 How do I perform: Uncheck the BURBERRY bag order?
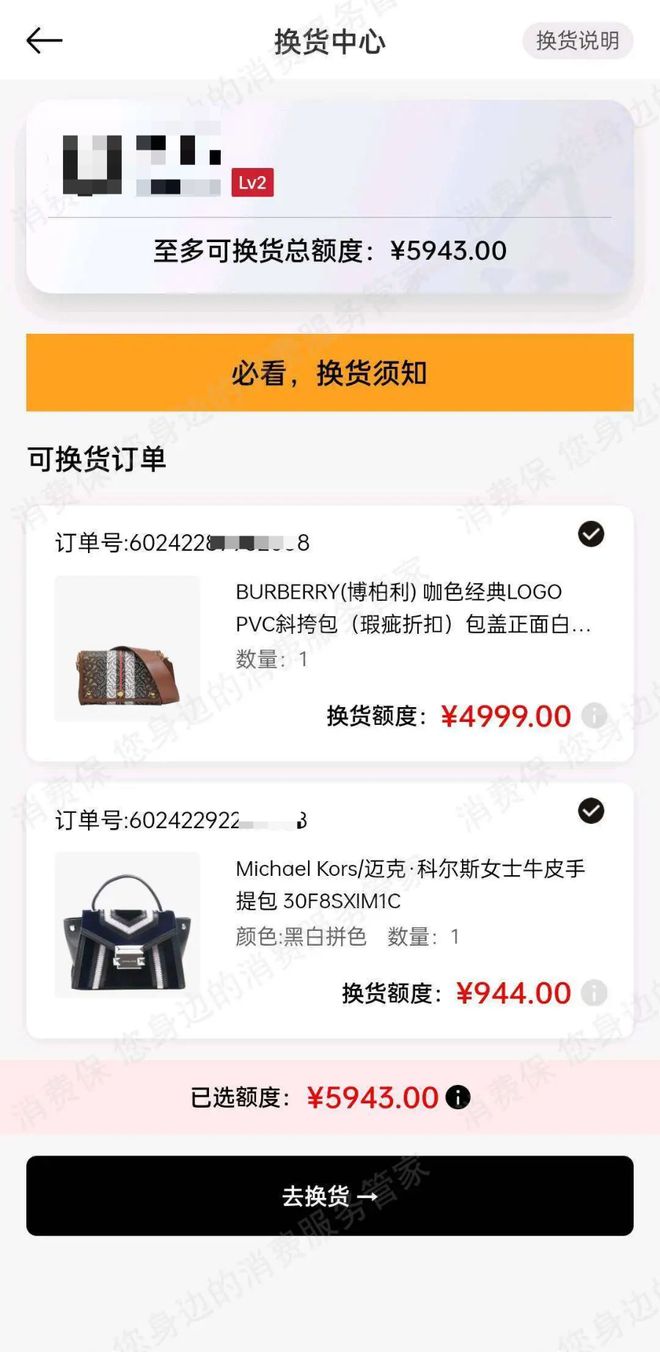click(x=591, y=535)
